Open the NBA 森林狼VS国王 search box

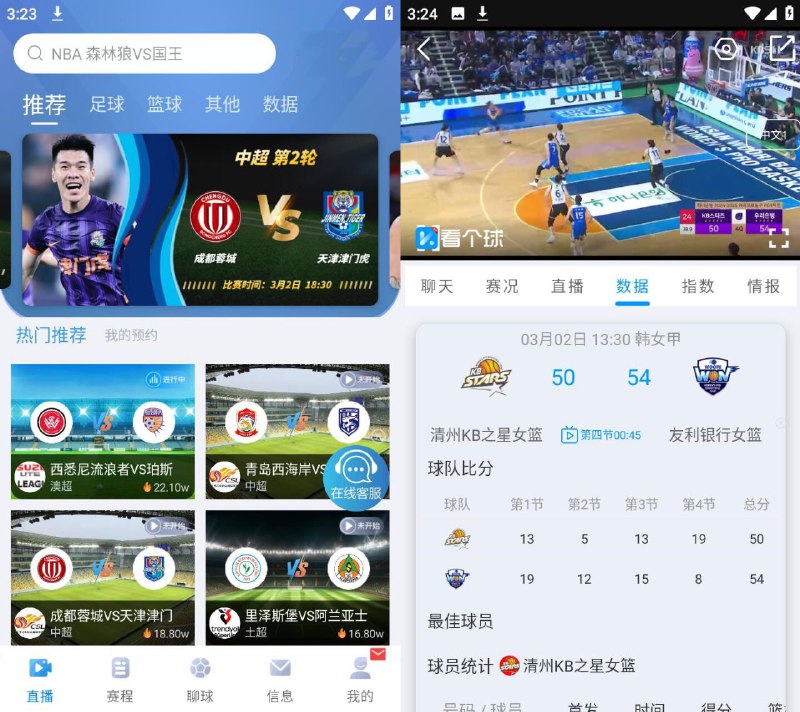145,54
